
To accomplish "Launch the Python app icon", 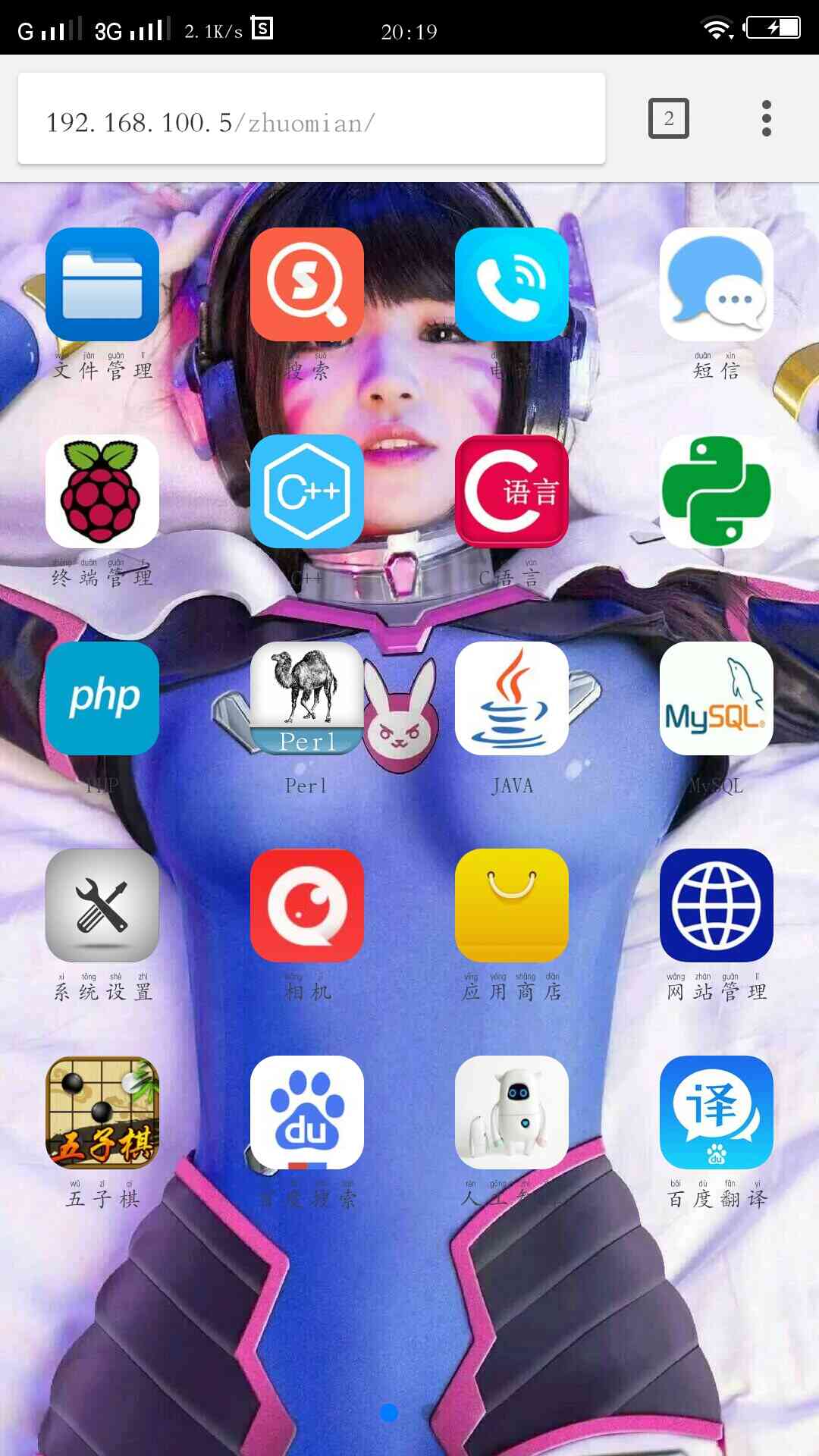I will click(717, 491).
